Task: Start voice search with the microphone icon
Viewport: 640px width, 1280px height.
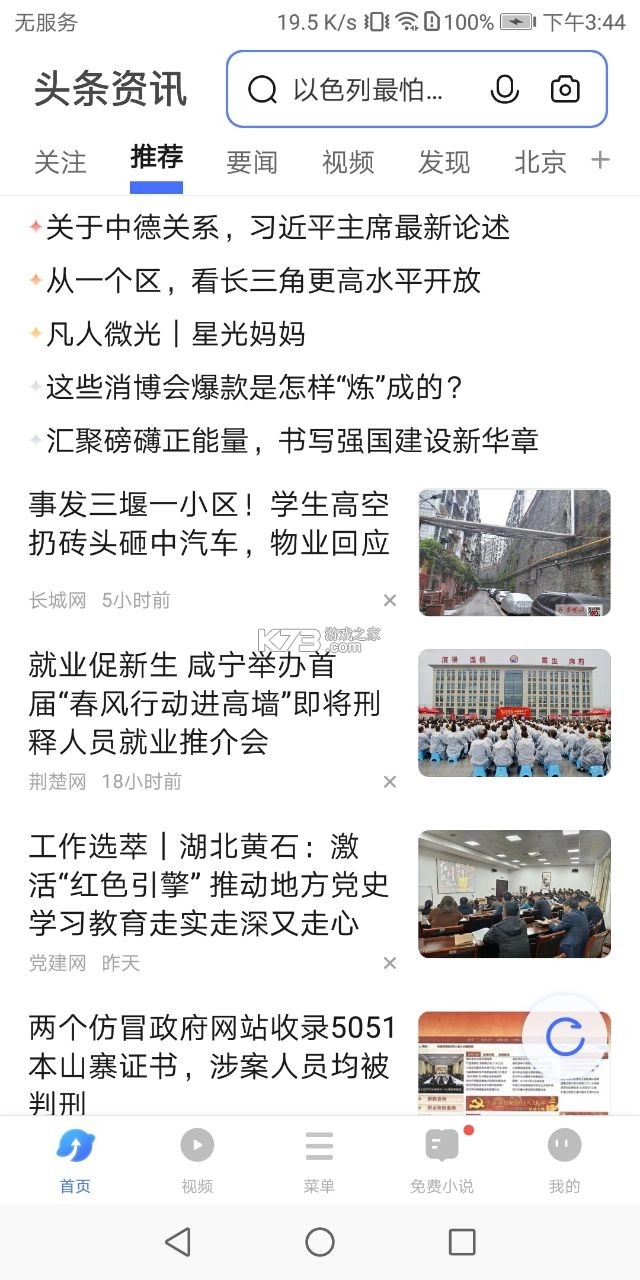Action: click(505, 90)
